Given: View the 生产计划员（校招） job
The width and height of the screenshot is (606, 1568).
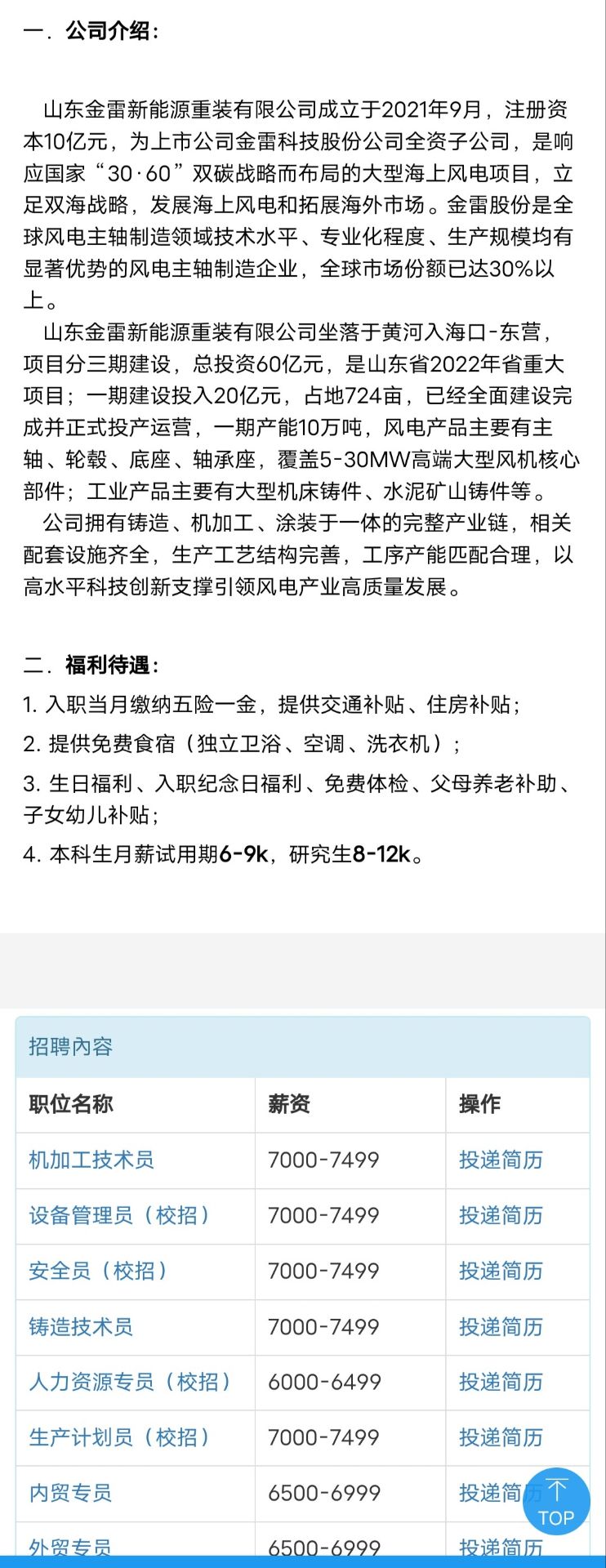Looking at the screenshot, I should (x=119, y=1437).
